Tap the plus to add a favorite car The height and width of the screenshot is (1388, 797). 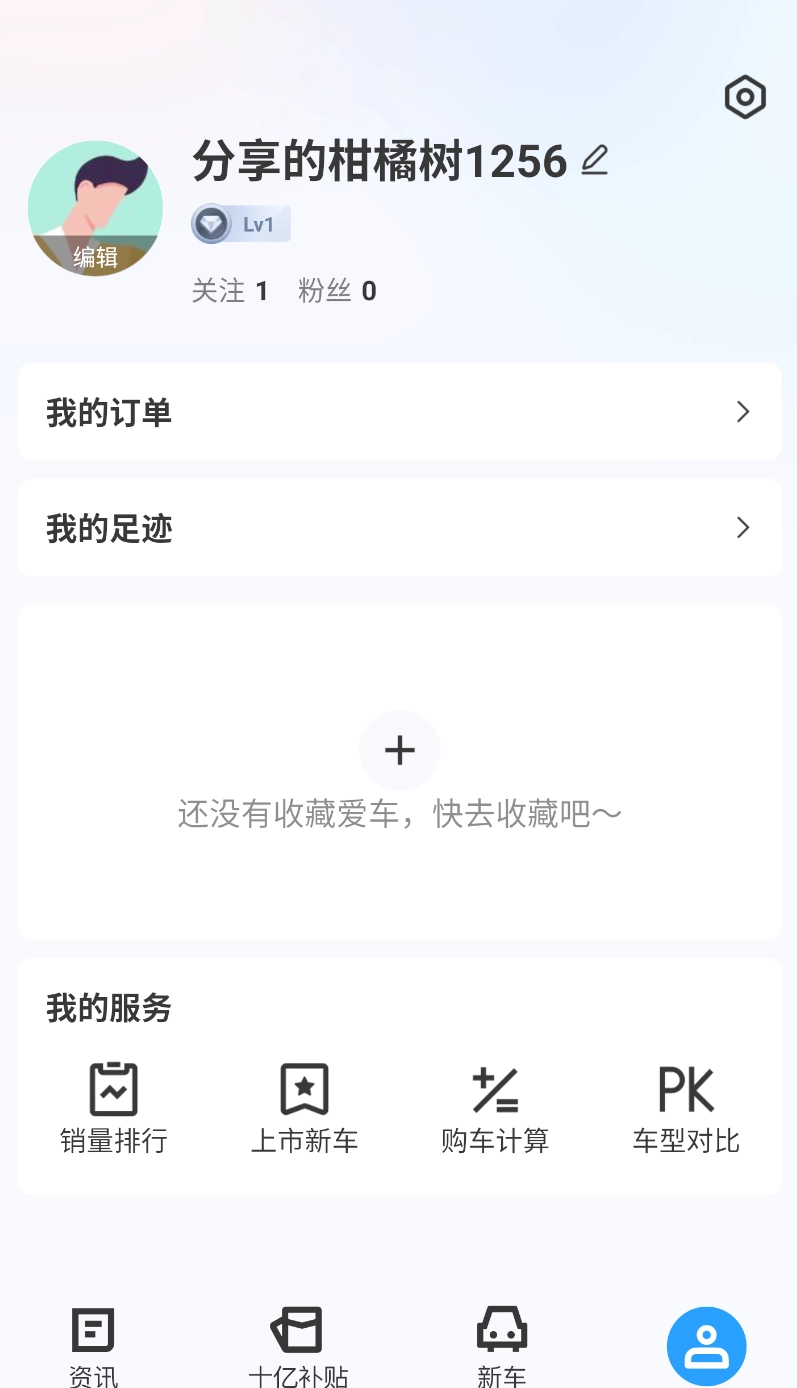click(x=400, y=750)
